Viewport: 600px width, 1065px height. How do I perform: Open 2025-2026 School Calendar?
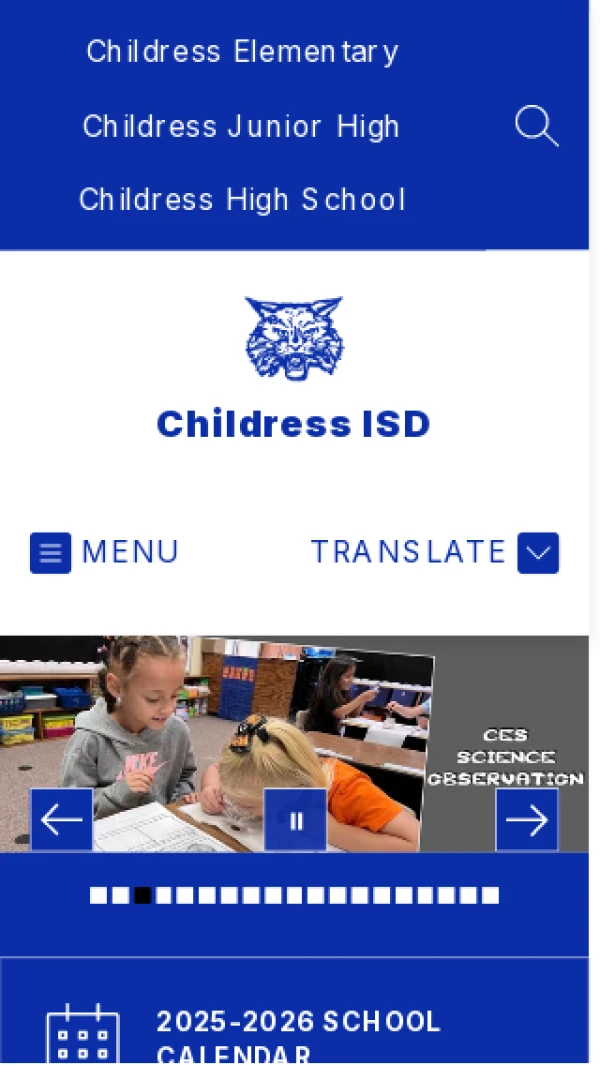coord(298,1036)
